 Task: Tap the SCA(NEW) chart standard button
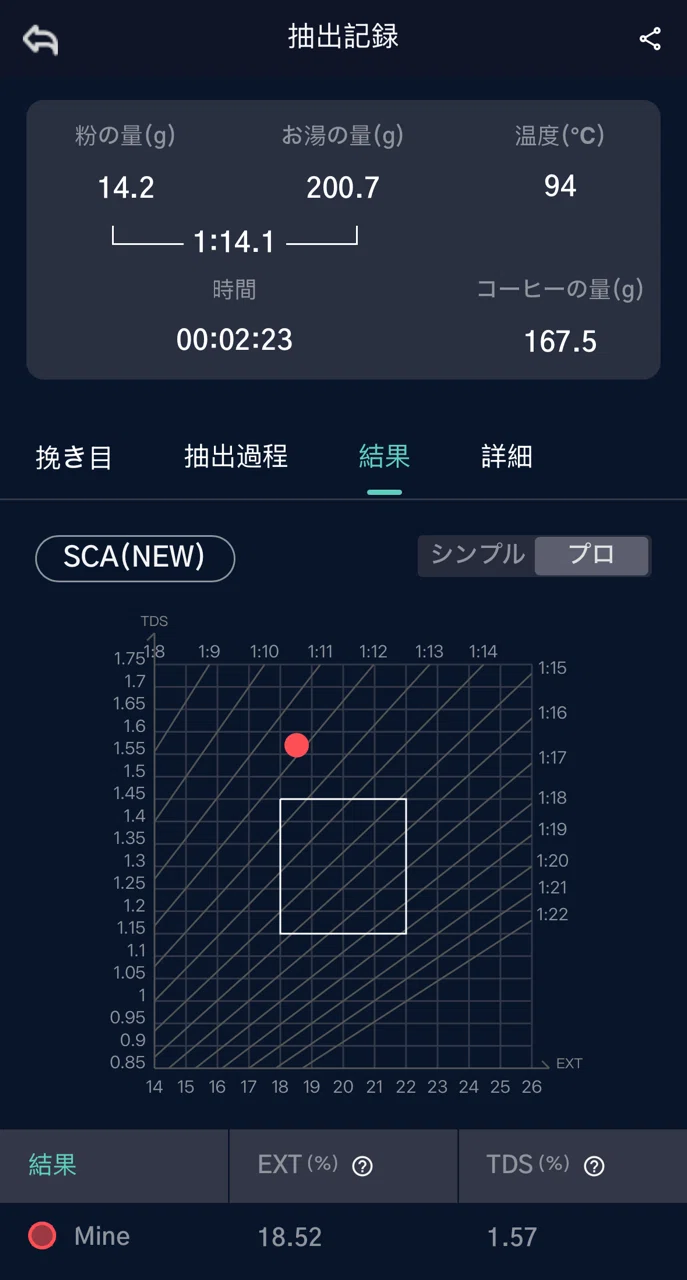(135, 558)
